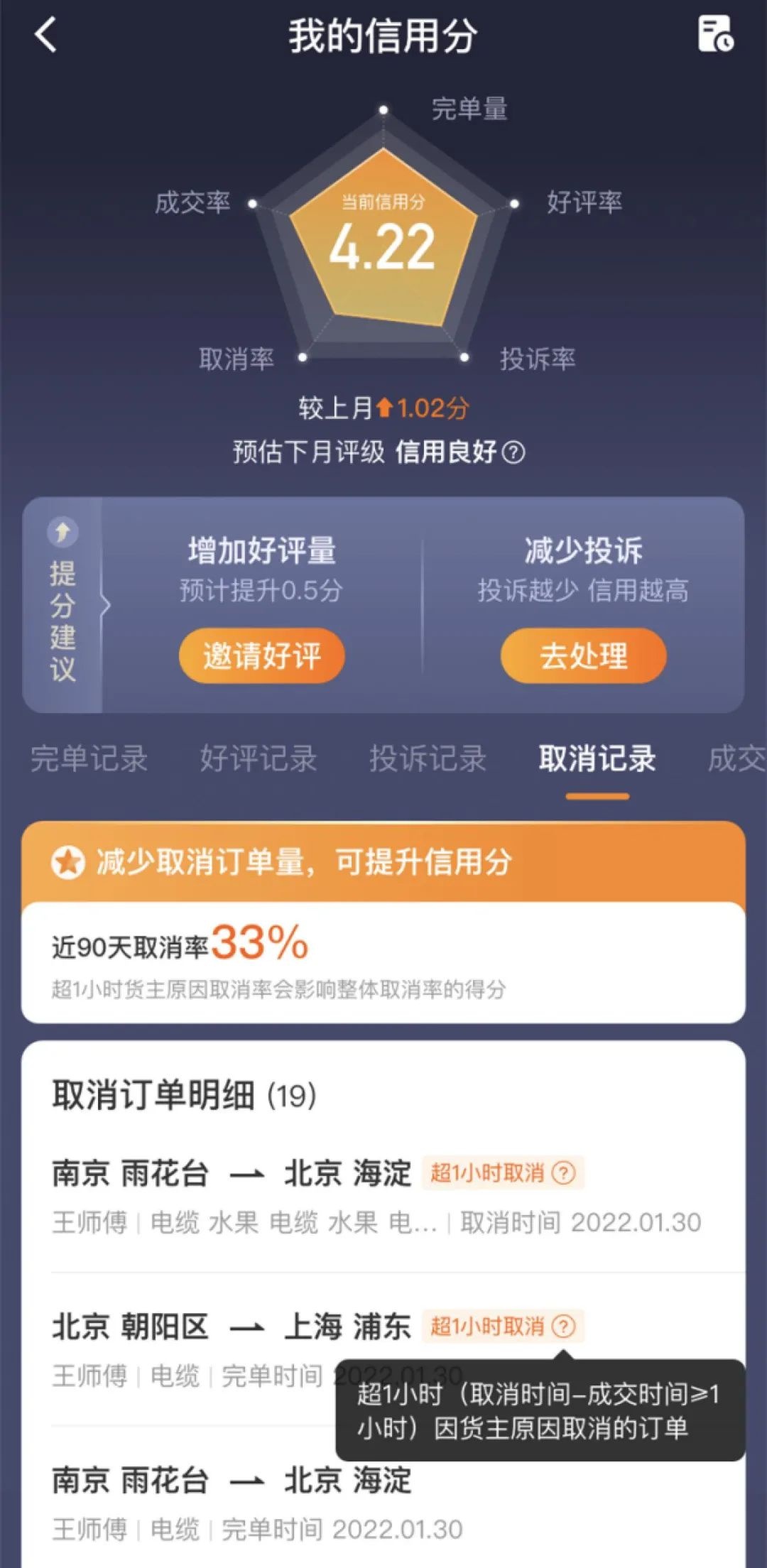Select 取消记录 tab

tap(597, 758)
